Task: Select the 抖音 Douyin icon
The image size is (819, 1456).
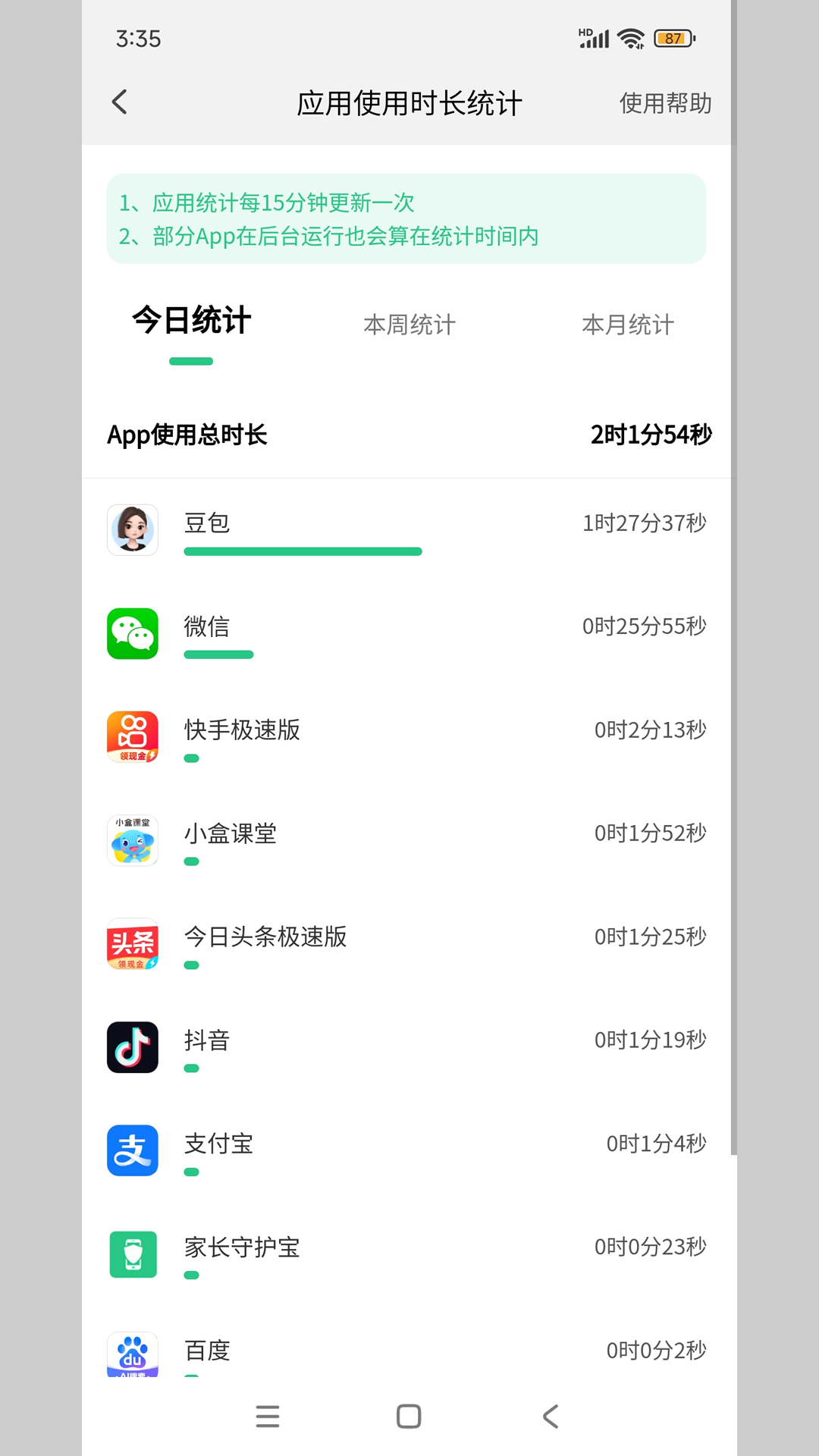Action: click(x=133, y=1048)
